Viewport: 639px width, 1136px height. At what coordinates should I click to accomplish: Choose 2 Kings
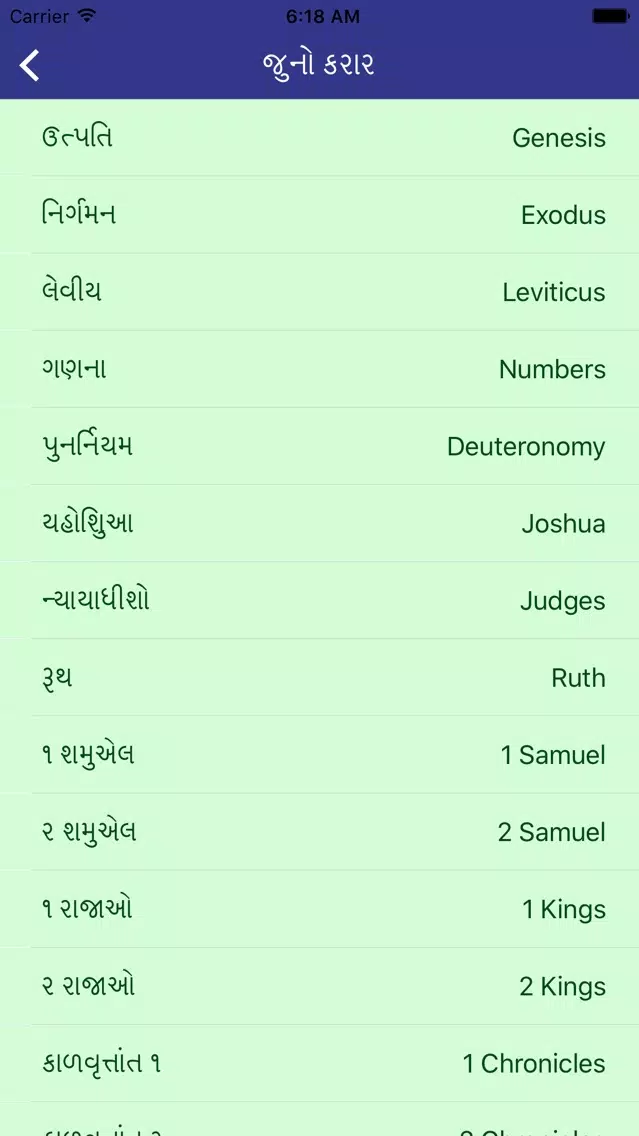(320, 986)
